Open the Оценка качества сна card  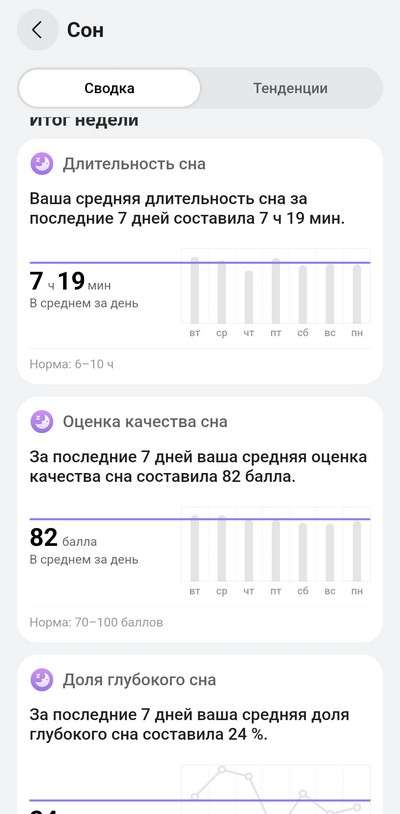[200, 519]
